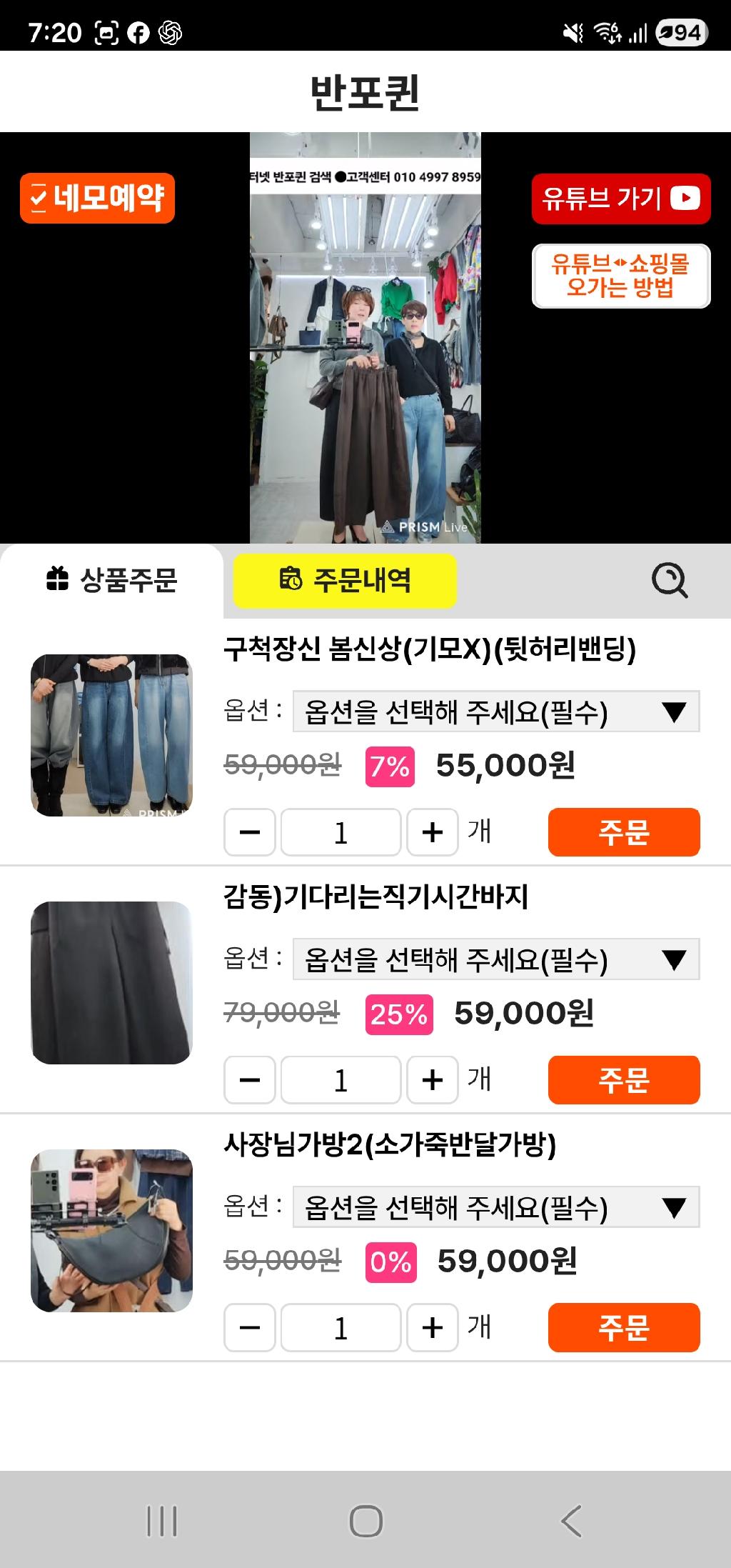Tap the ChatGPT icon in the status bar
731x1568 pixels.
tap(169, 31)
